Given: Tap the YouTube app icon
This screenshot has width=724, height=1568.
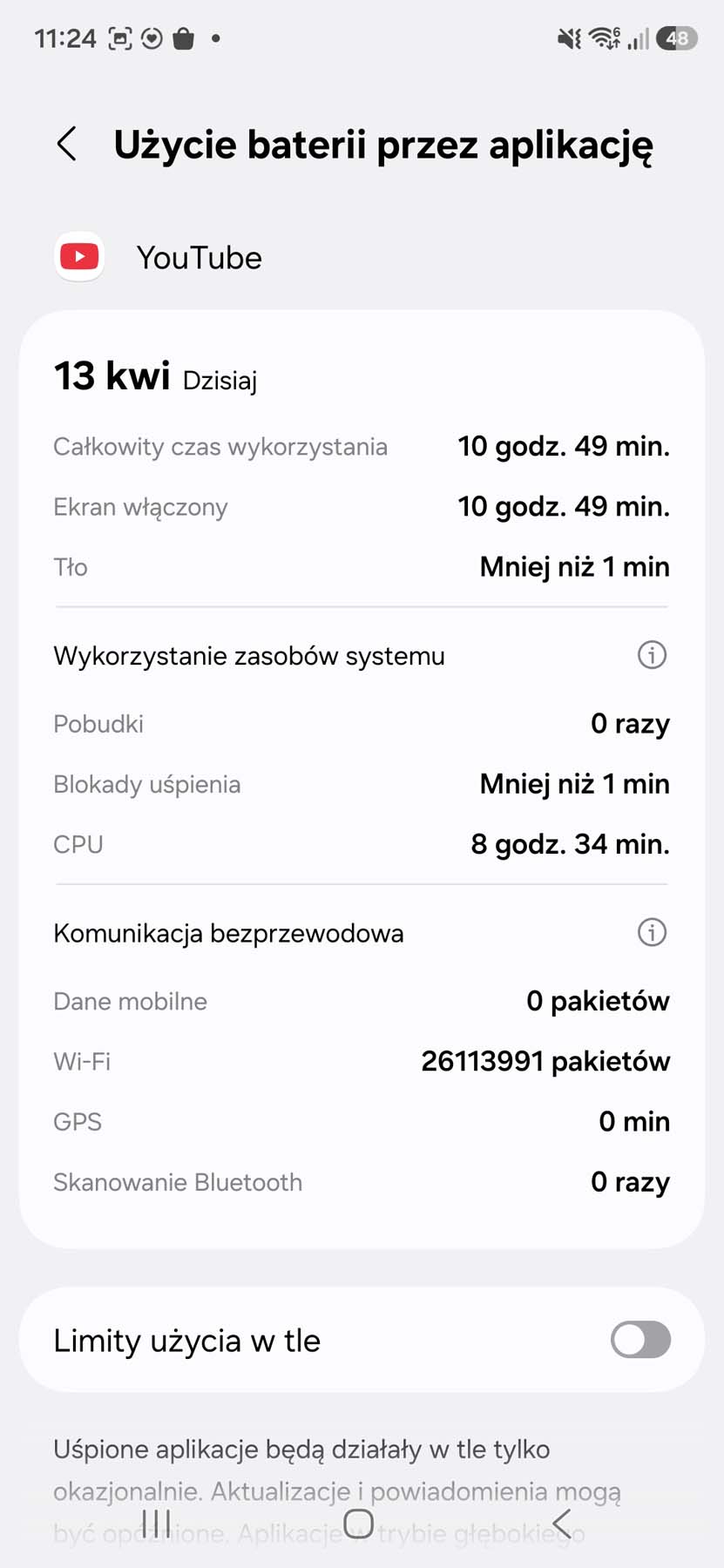Looking at the screenshot, I should 79,257.
